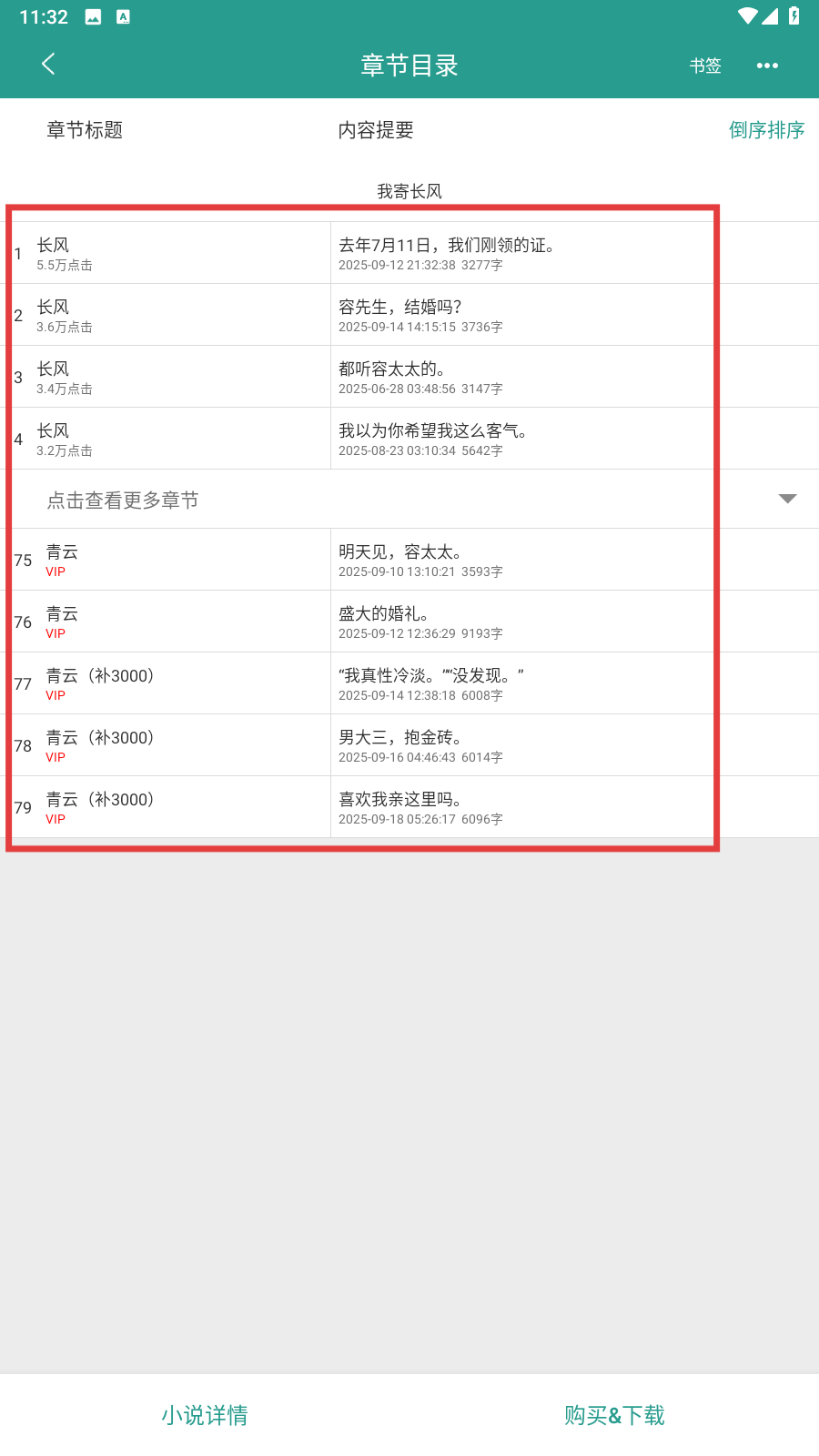Expand 点击查看更多章节
Image resolution: width=819 pixels, height=1456 pixels.
(x=409, y=500)
